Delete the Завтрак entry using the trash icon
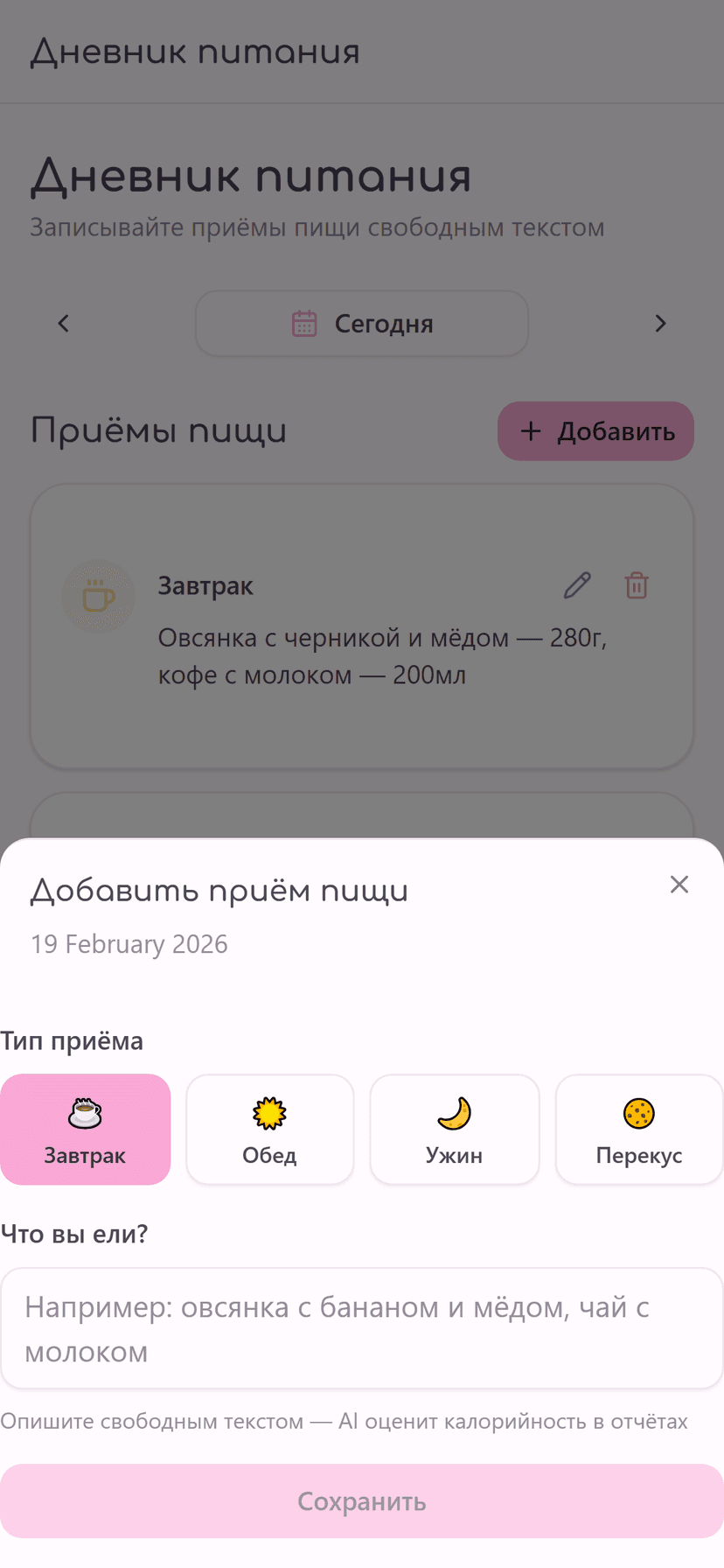The image size is (724, 1568). click(637, 585)
